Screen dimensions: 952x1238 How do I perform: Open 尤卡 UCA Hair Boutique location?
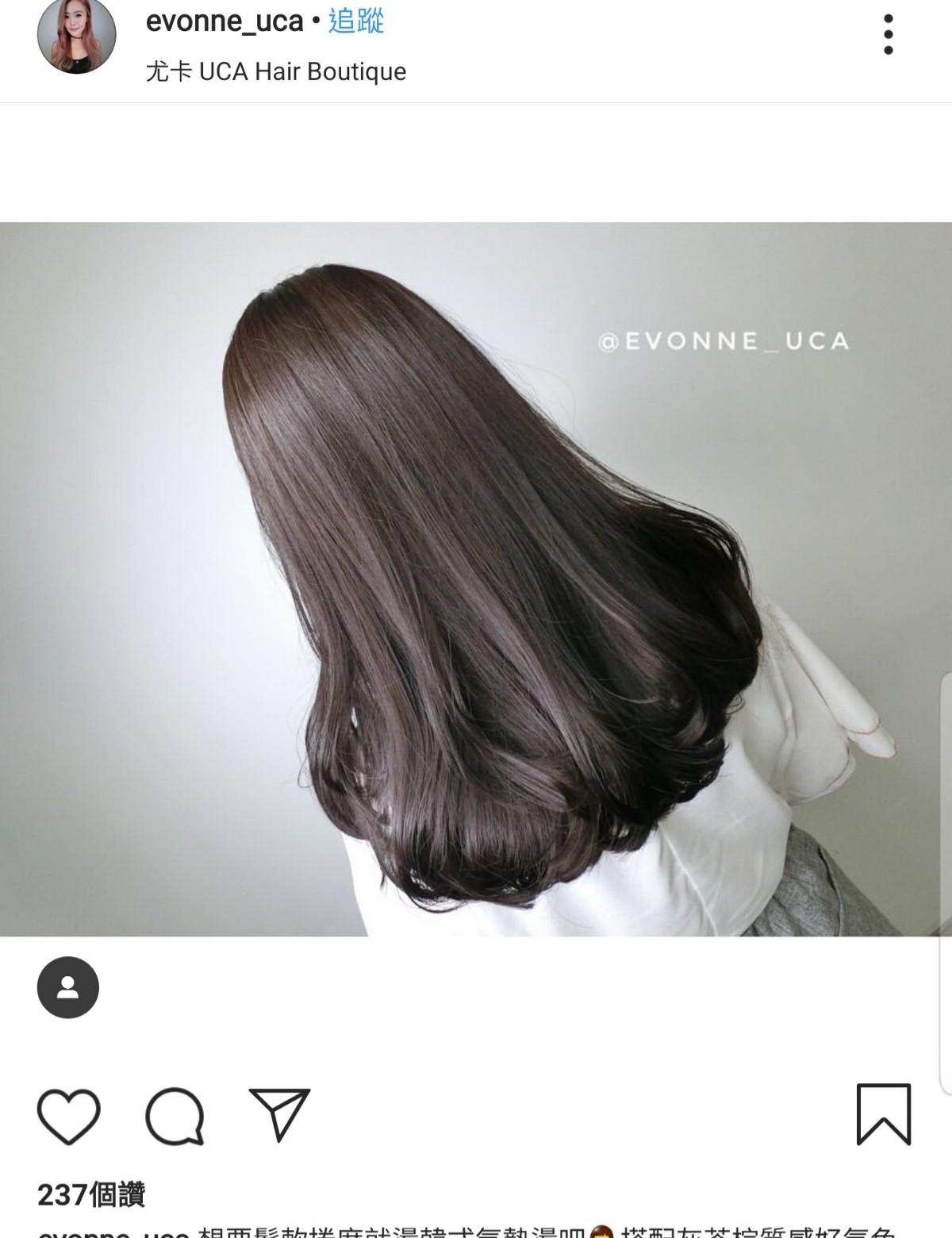(x=275, y=71)
